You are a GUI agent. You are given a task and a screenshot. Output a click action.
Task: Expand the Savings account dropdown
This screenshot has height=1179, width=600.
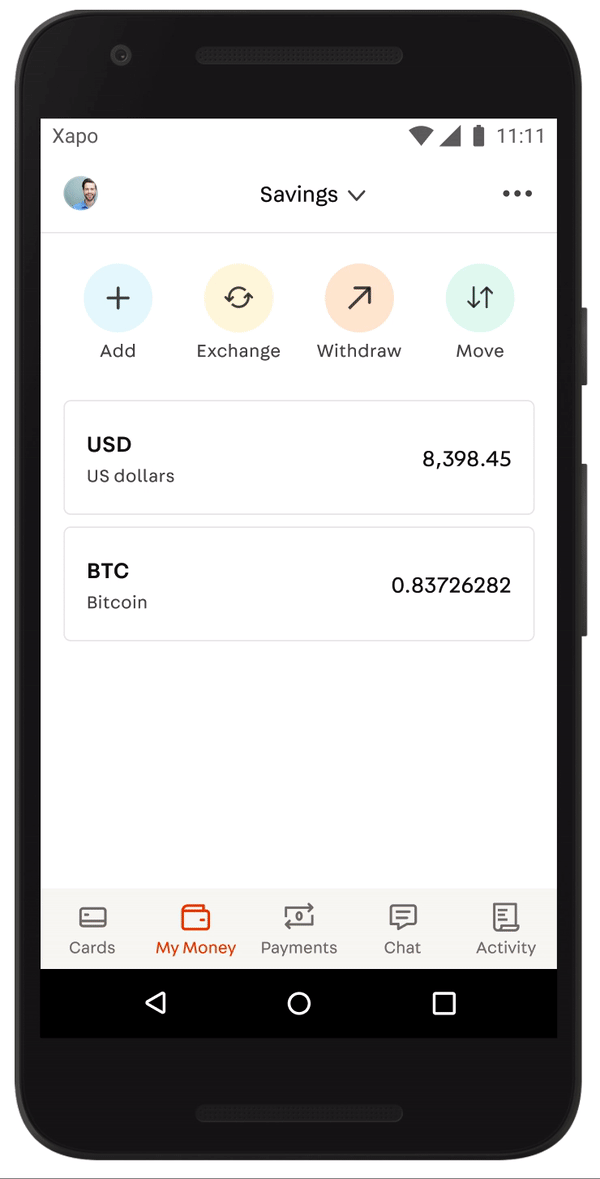point(312,195)
